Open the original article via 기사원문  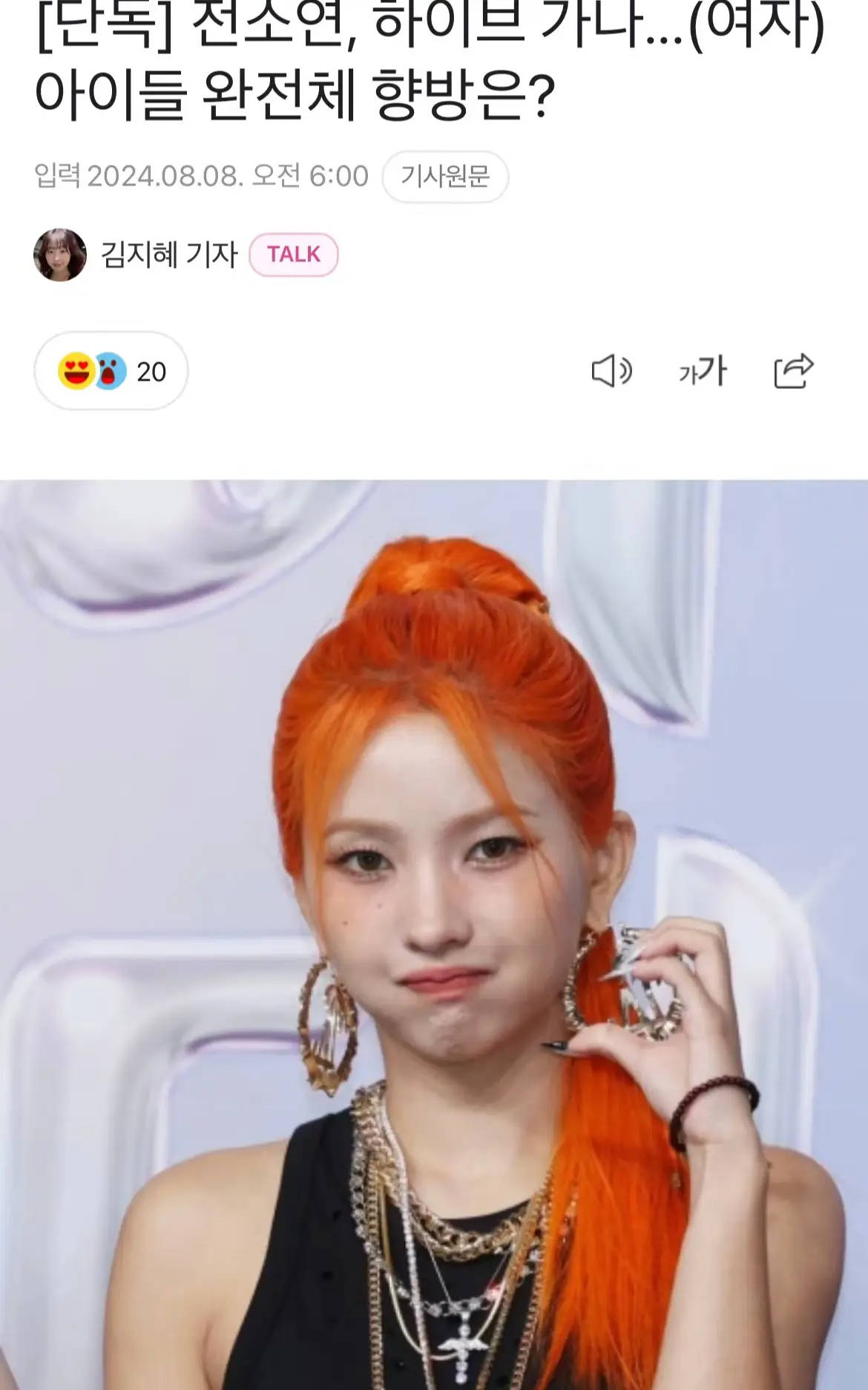(444, 177)
